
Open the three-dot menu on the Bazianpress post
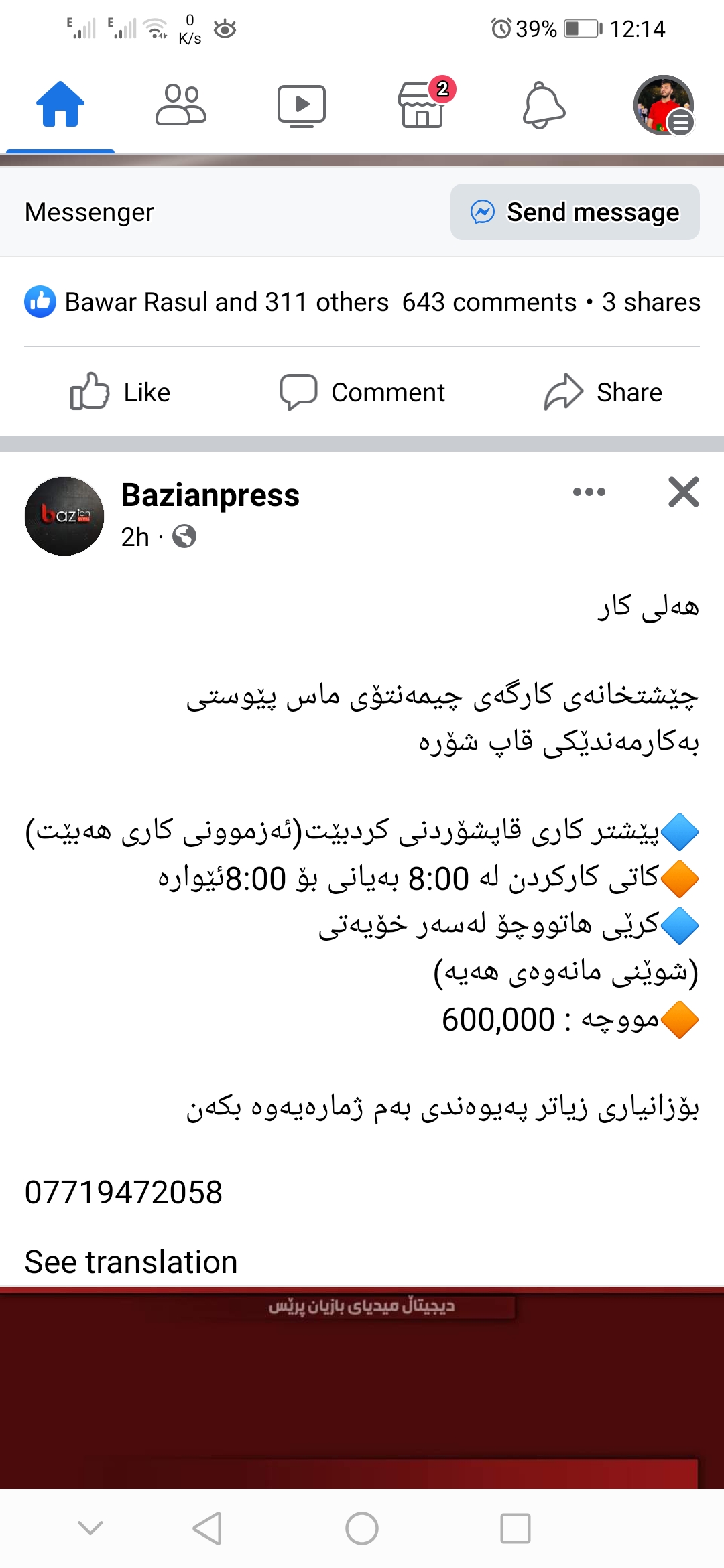point(589,492)
